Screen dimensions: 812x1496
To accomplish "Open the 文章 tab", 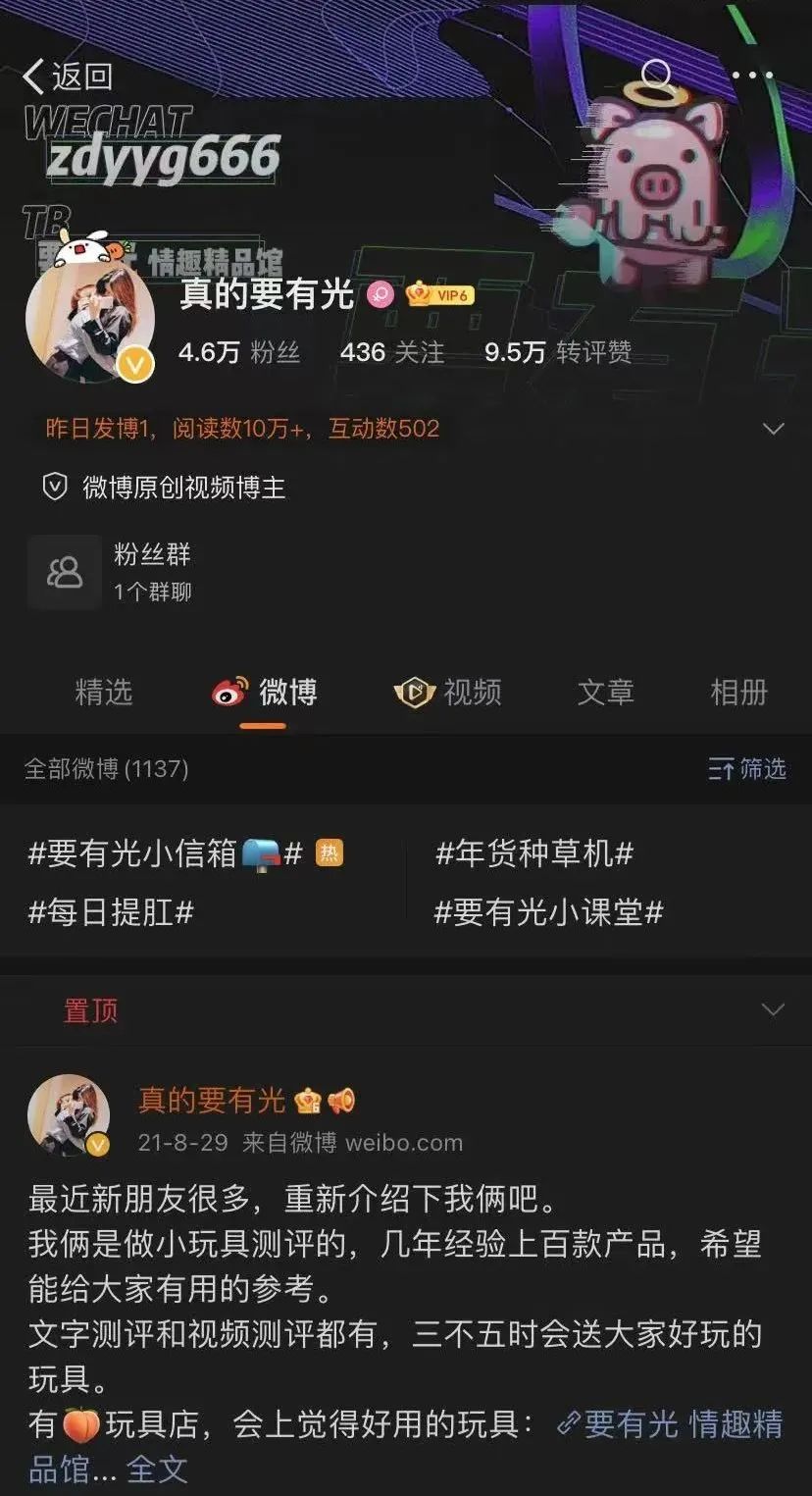I will coord(605,693).
